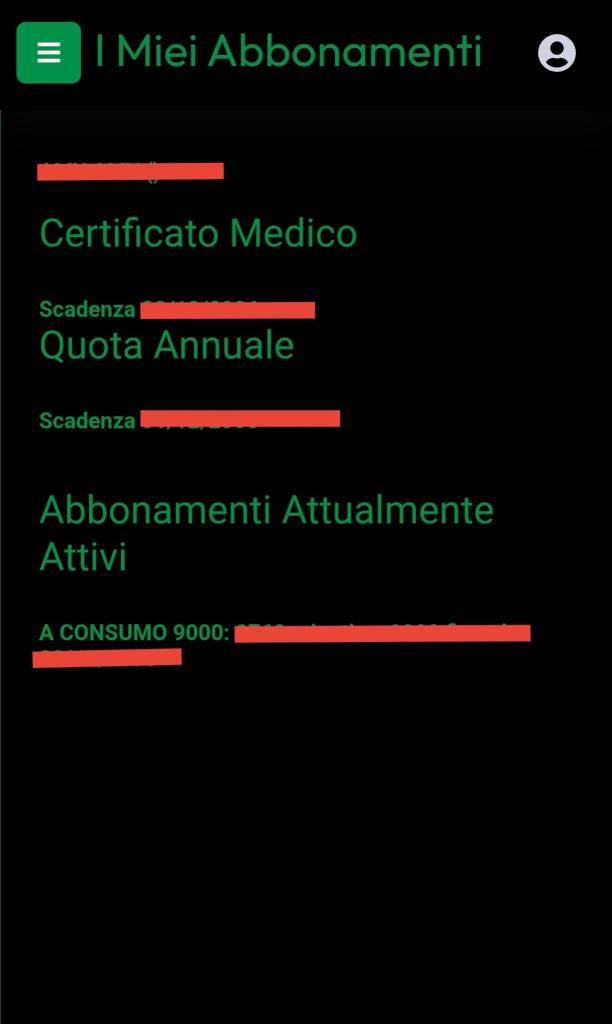Open the user profile icon
Screen dimensions: 612x1024
click(556, 53)
